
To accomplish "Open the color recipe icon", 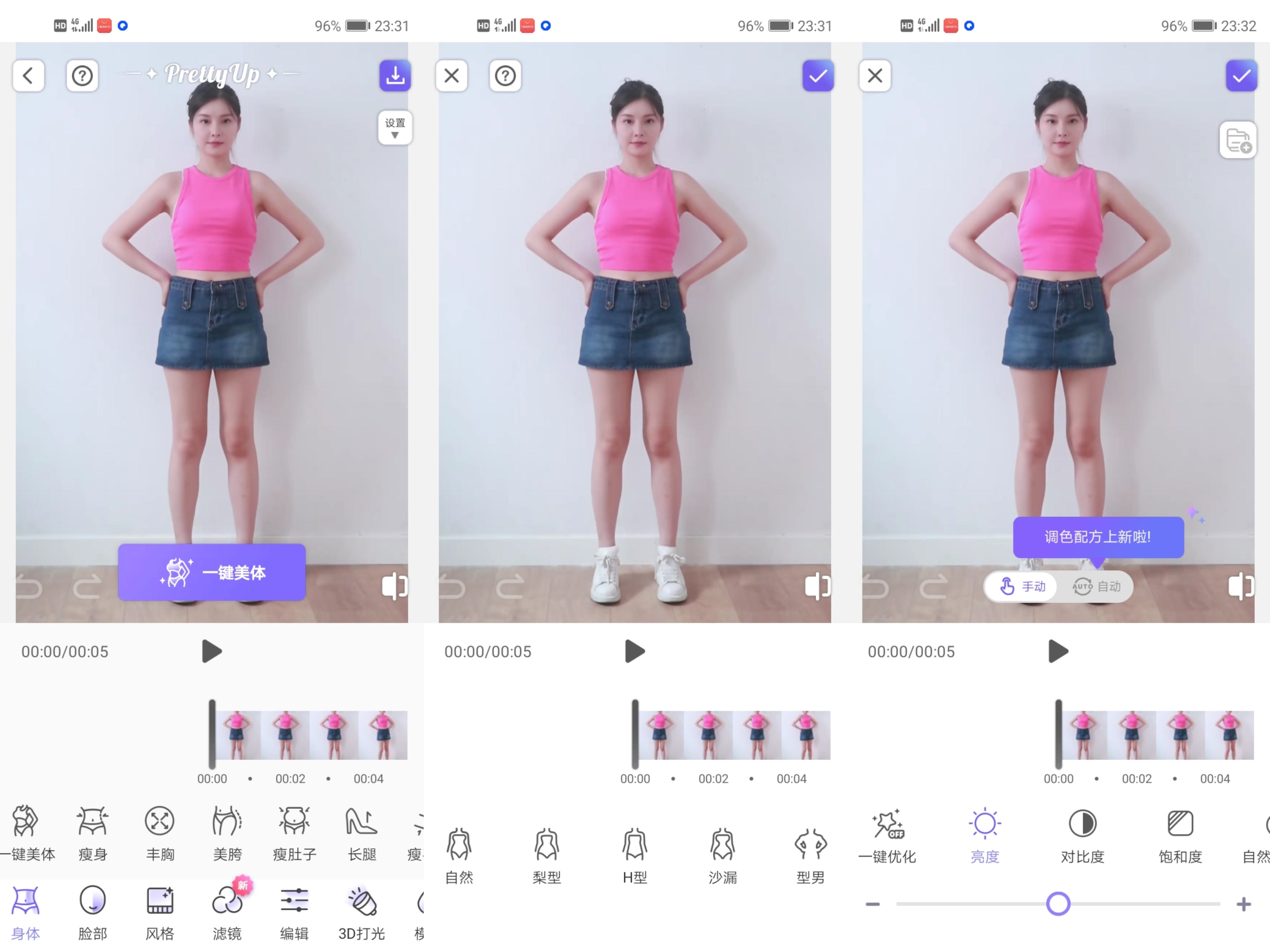I will point(1237,141).
